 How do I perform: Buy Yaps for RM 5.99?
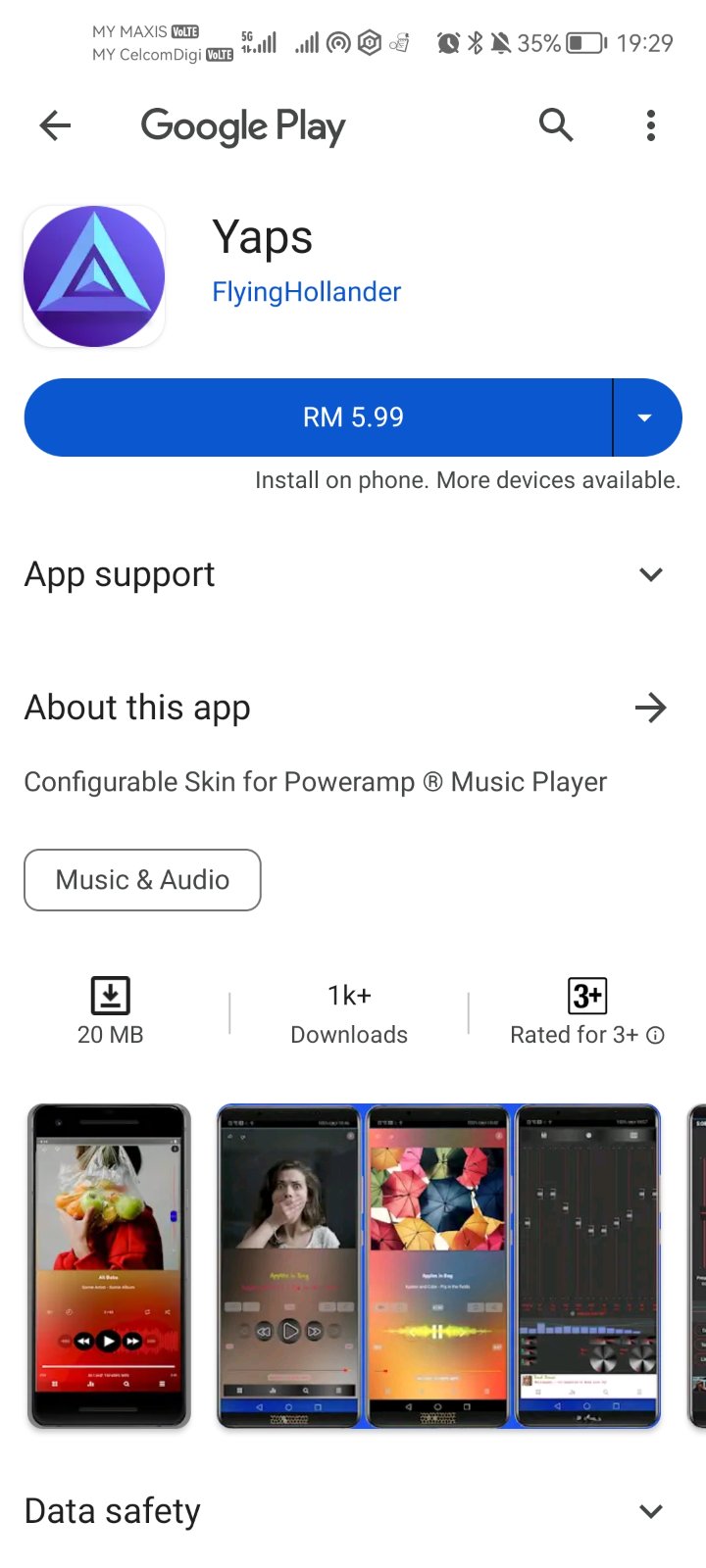tap(319, 417)
